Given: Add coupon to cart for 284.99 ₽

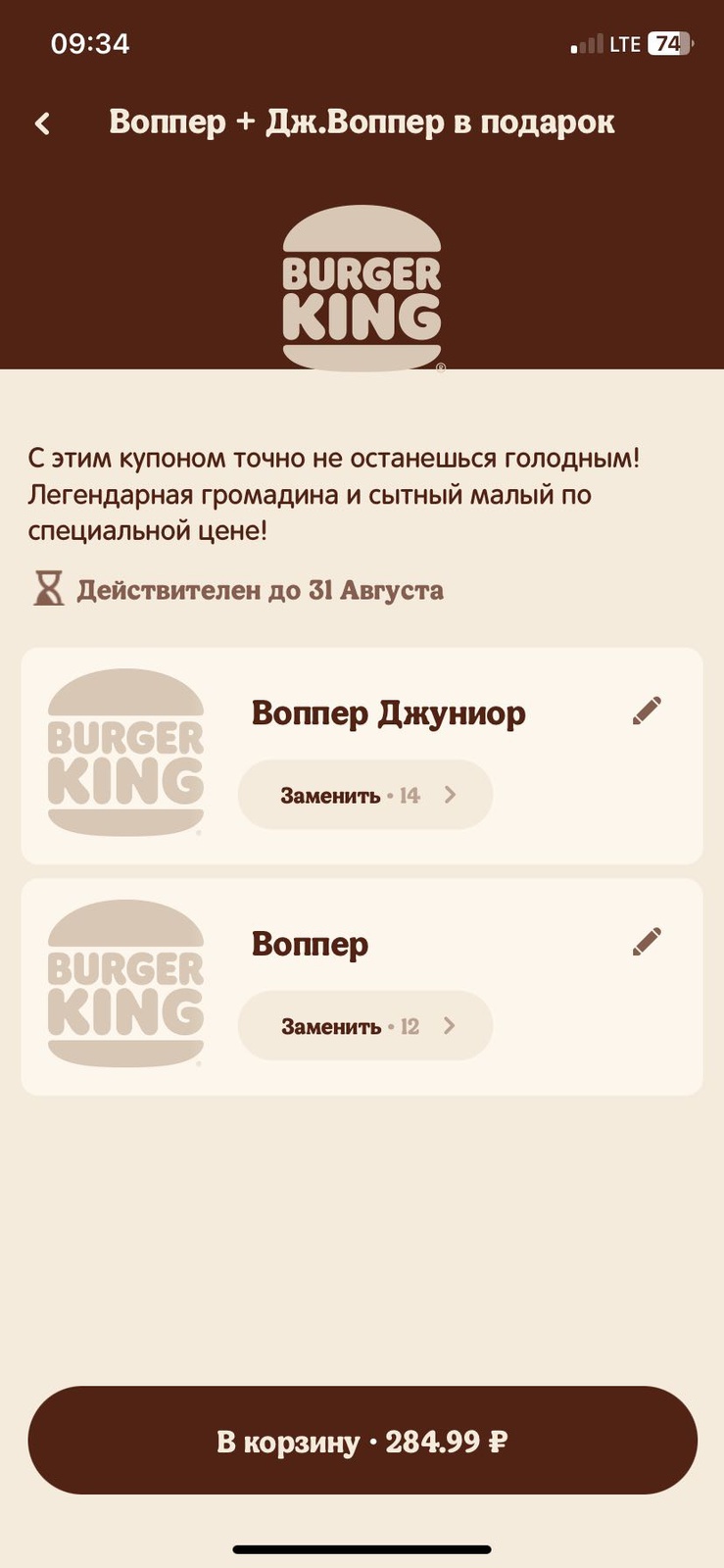Looking at the screenshot, I should tap(362, 1441).
